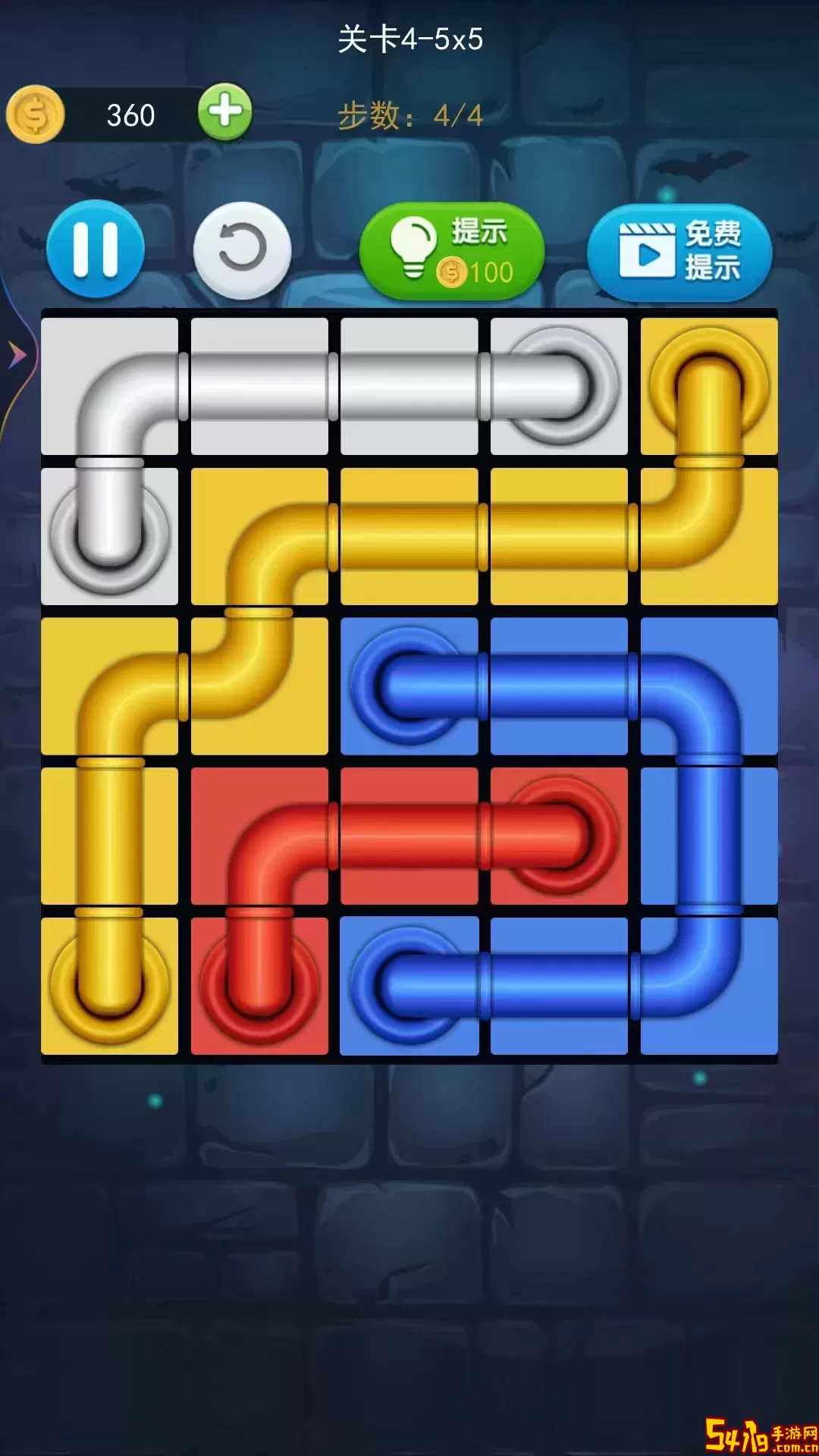
Task: Tap the yellow endpoint in the top-right cell
Action: pos(708,385)
